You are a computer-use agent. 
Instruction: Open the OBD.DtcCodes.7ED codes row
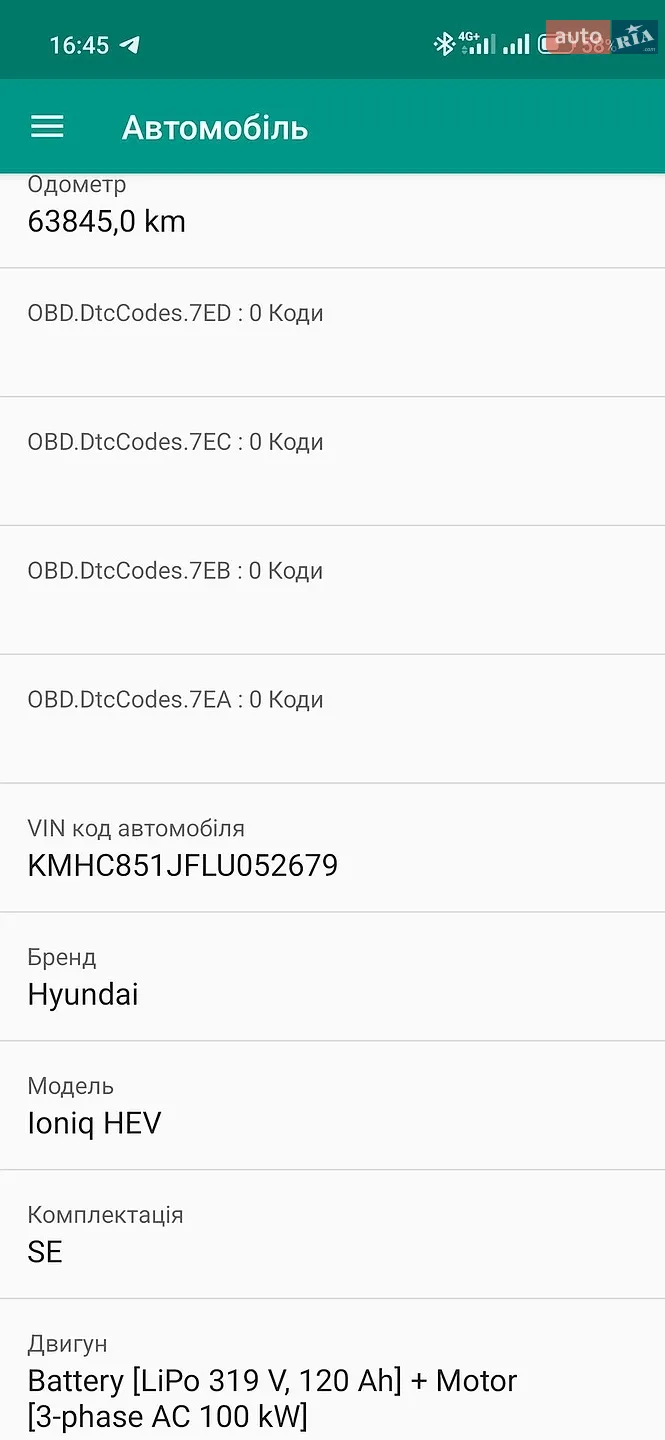[332, 332]
